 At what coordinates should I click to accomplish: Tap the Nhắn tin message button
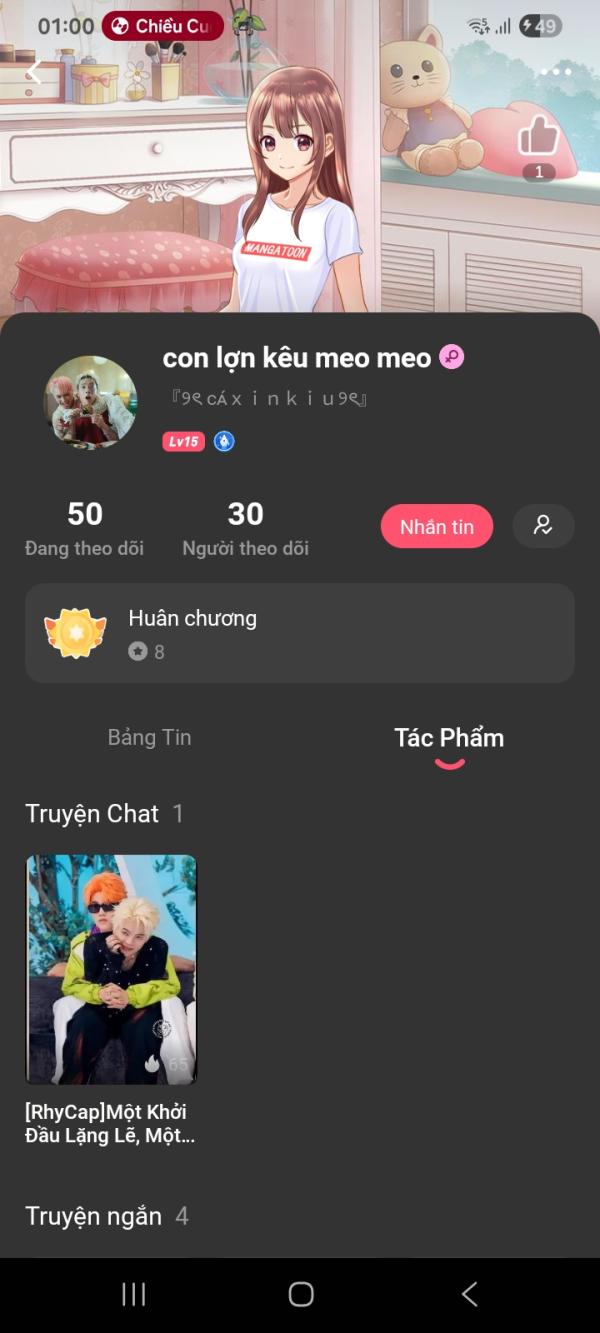[x=436, y=527]
